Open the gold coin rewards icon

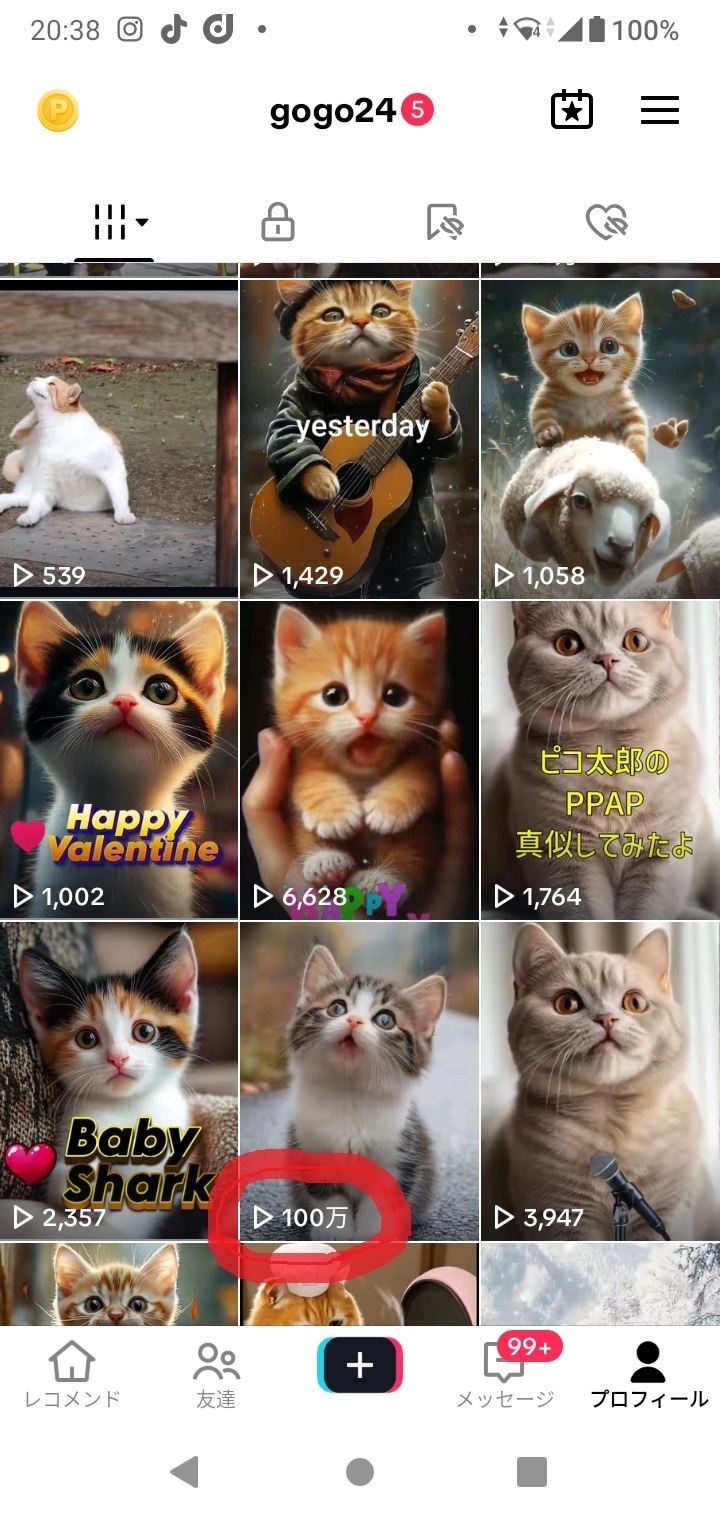[58, 111]
